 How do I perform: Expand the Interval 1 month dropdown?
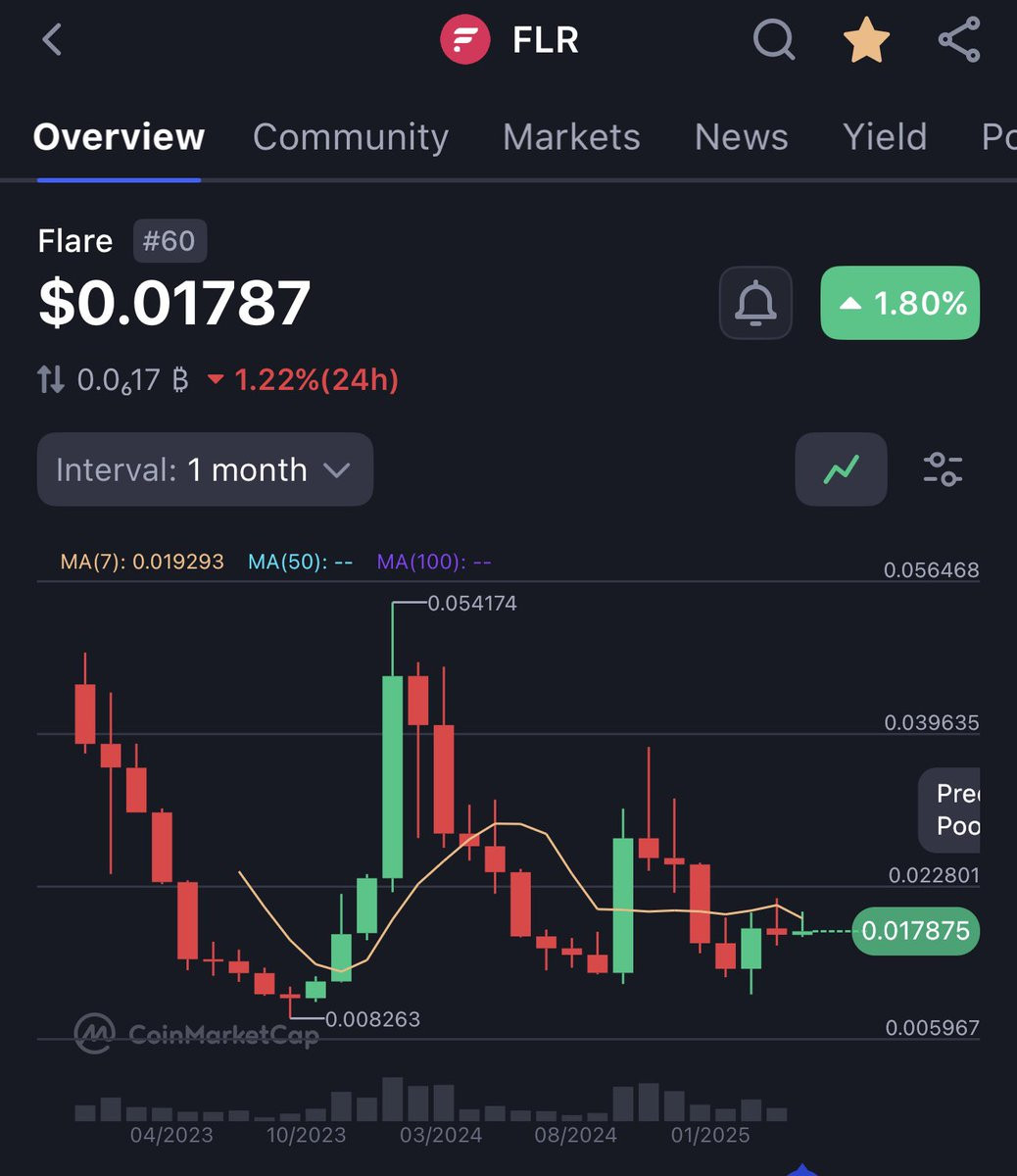[x=205, y=469]
